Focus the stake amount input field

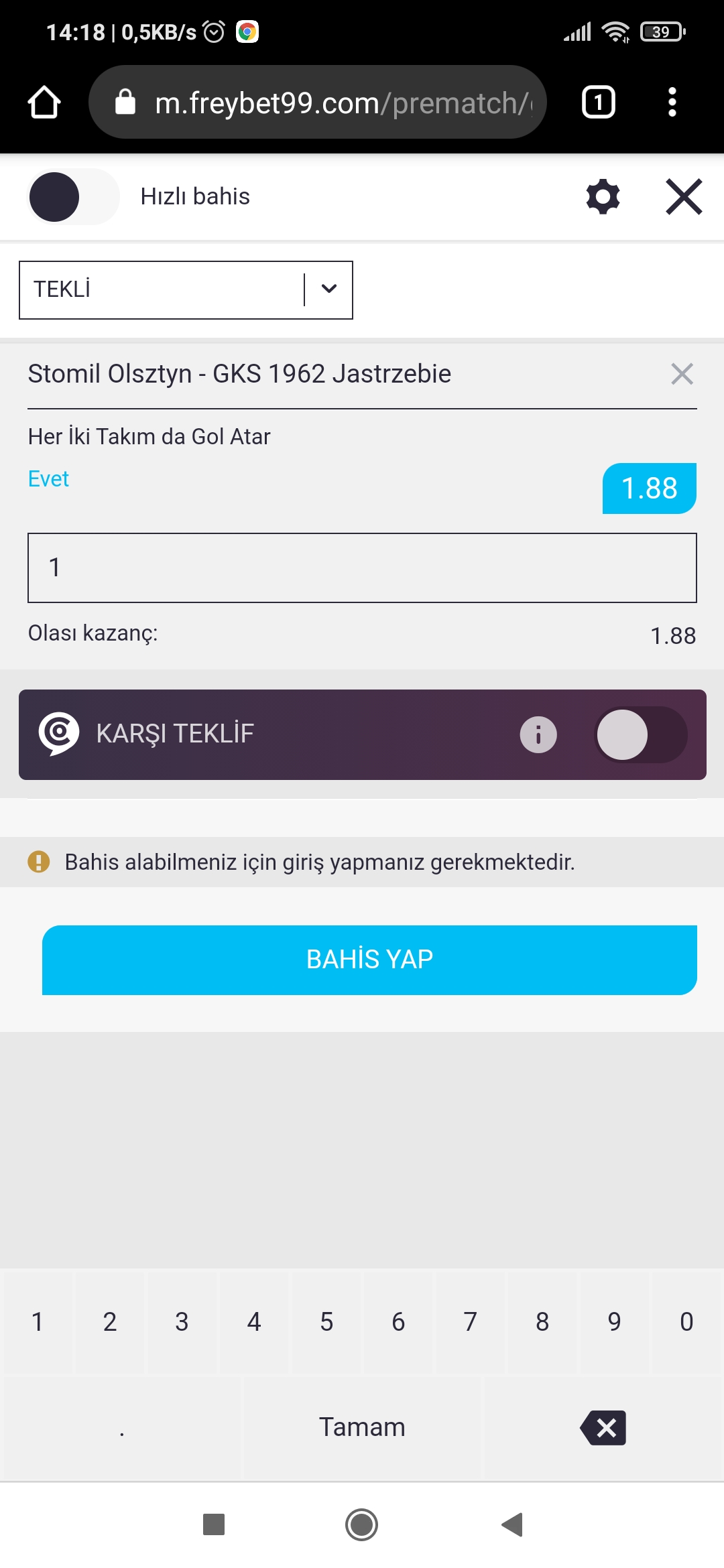(x=362, y=568)
